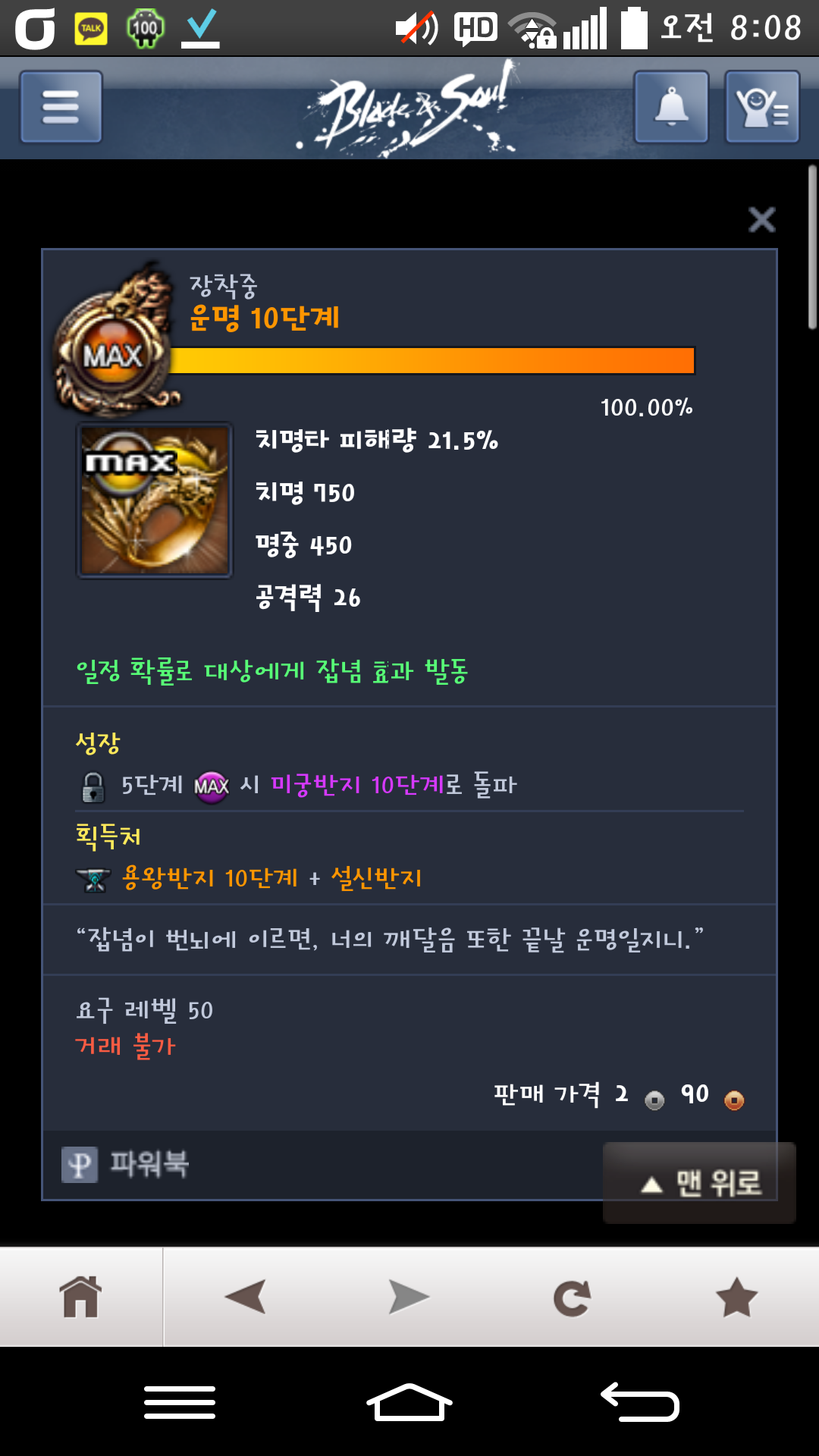Go to the browser home page
Screen dimensions: 819x1456
[x=81, y=1297]
